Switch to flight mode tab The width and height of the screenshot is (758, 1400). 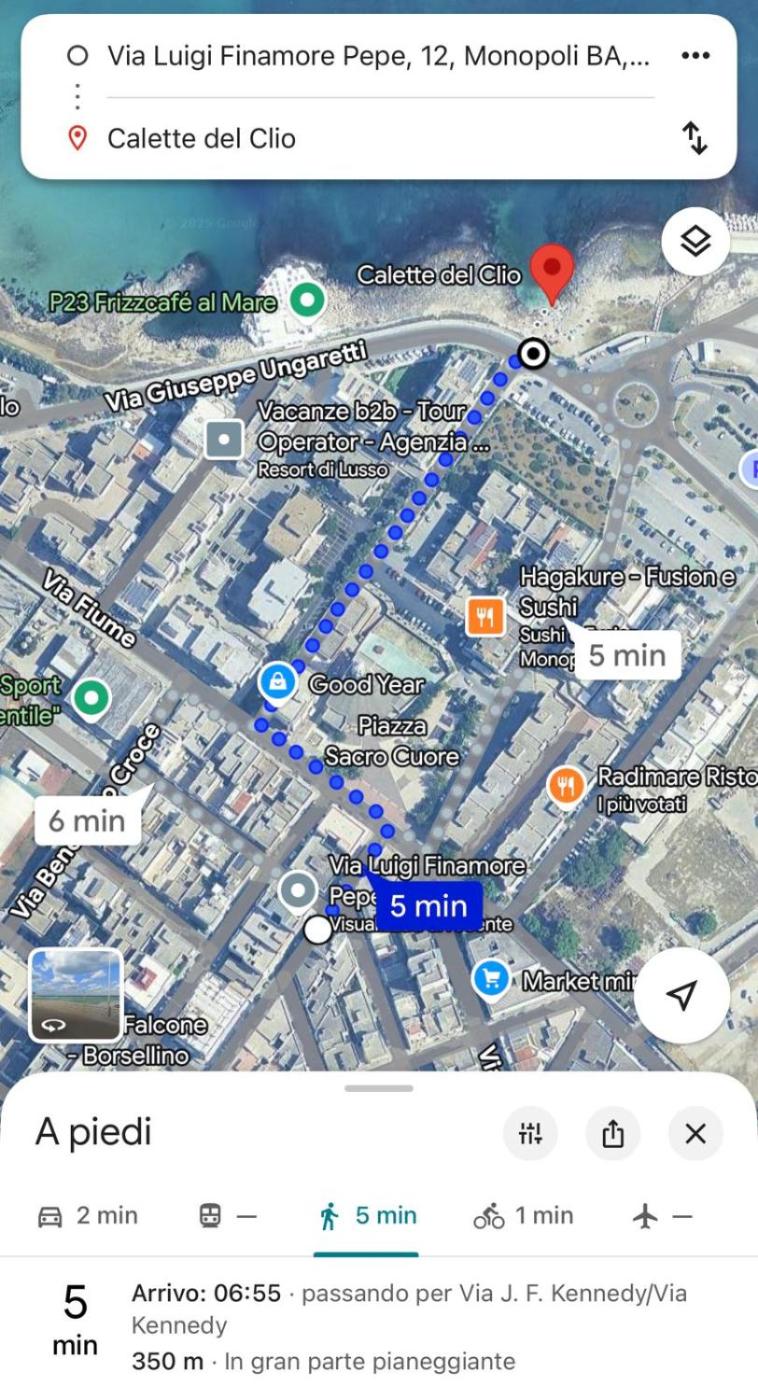(662, 1216)
